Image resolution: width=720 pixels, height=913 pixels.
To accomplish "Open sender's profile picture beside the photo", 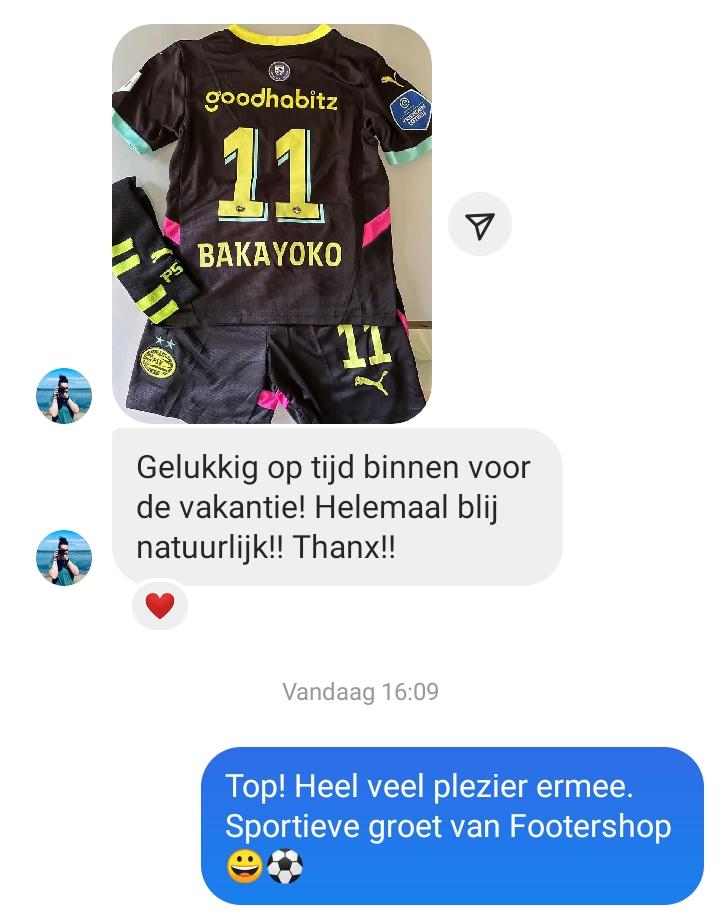I will [64, 395].
